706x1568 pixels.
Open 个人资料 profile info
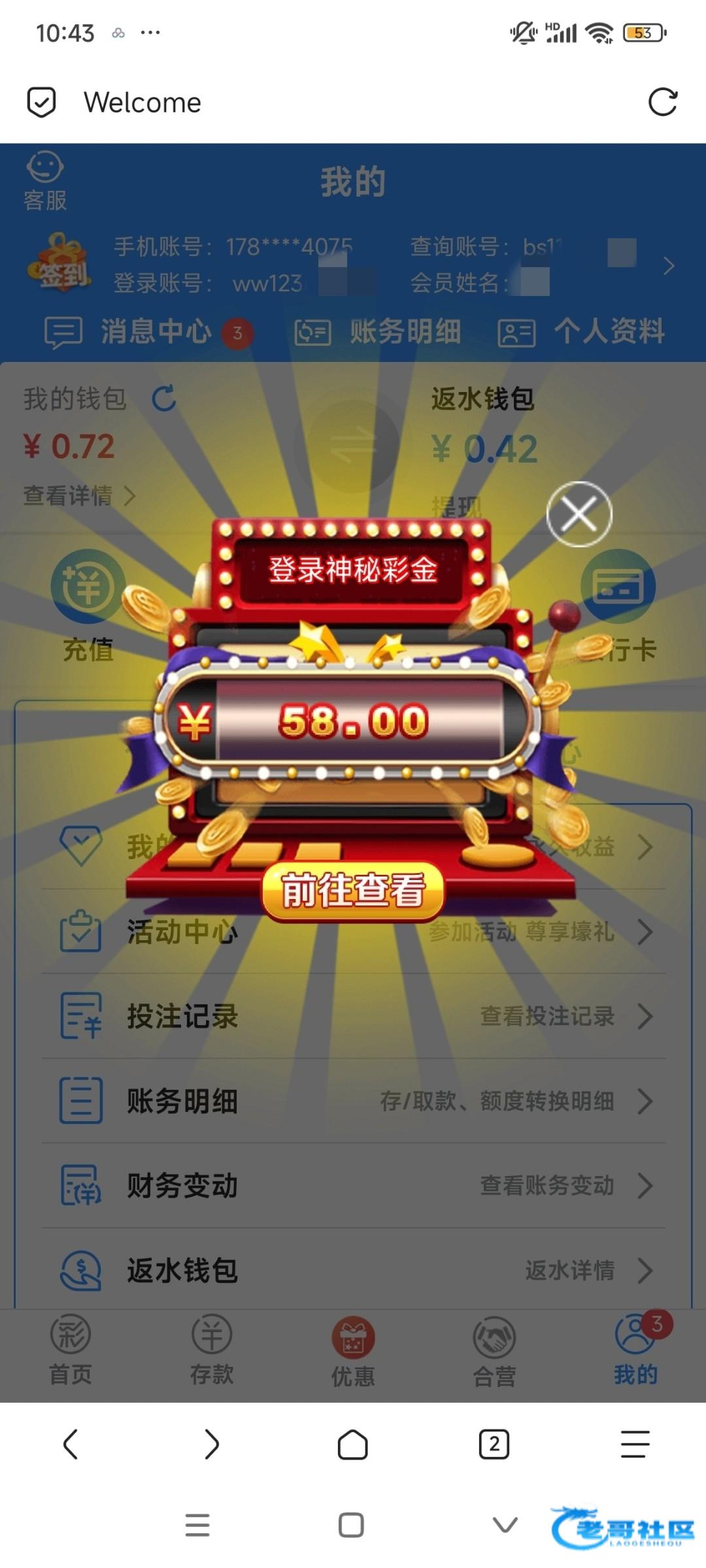click(x=581, y=332)
